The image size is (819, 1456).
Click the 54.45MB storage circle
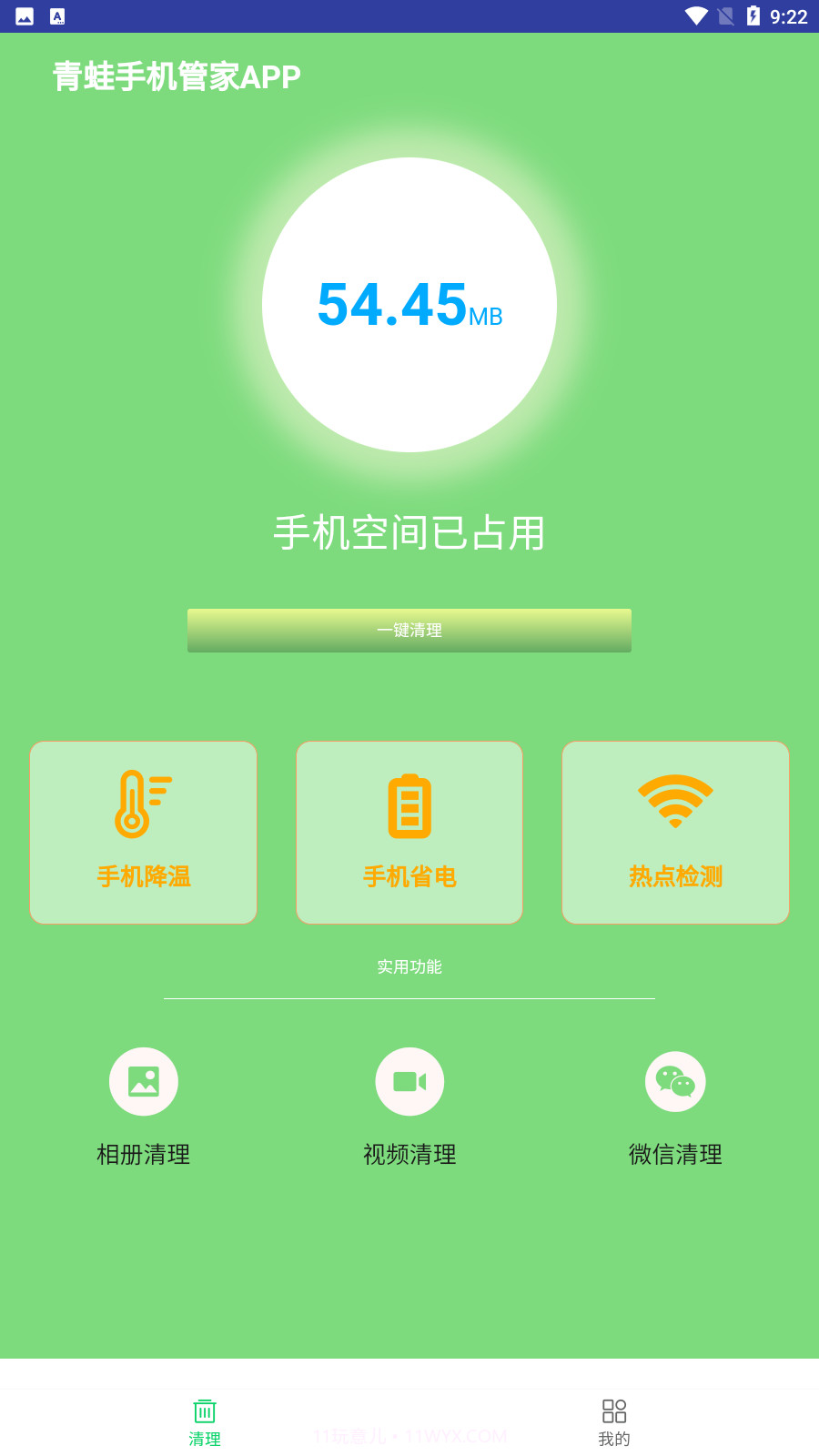(409, 305)
